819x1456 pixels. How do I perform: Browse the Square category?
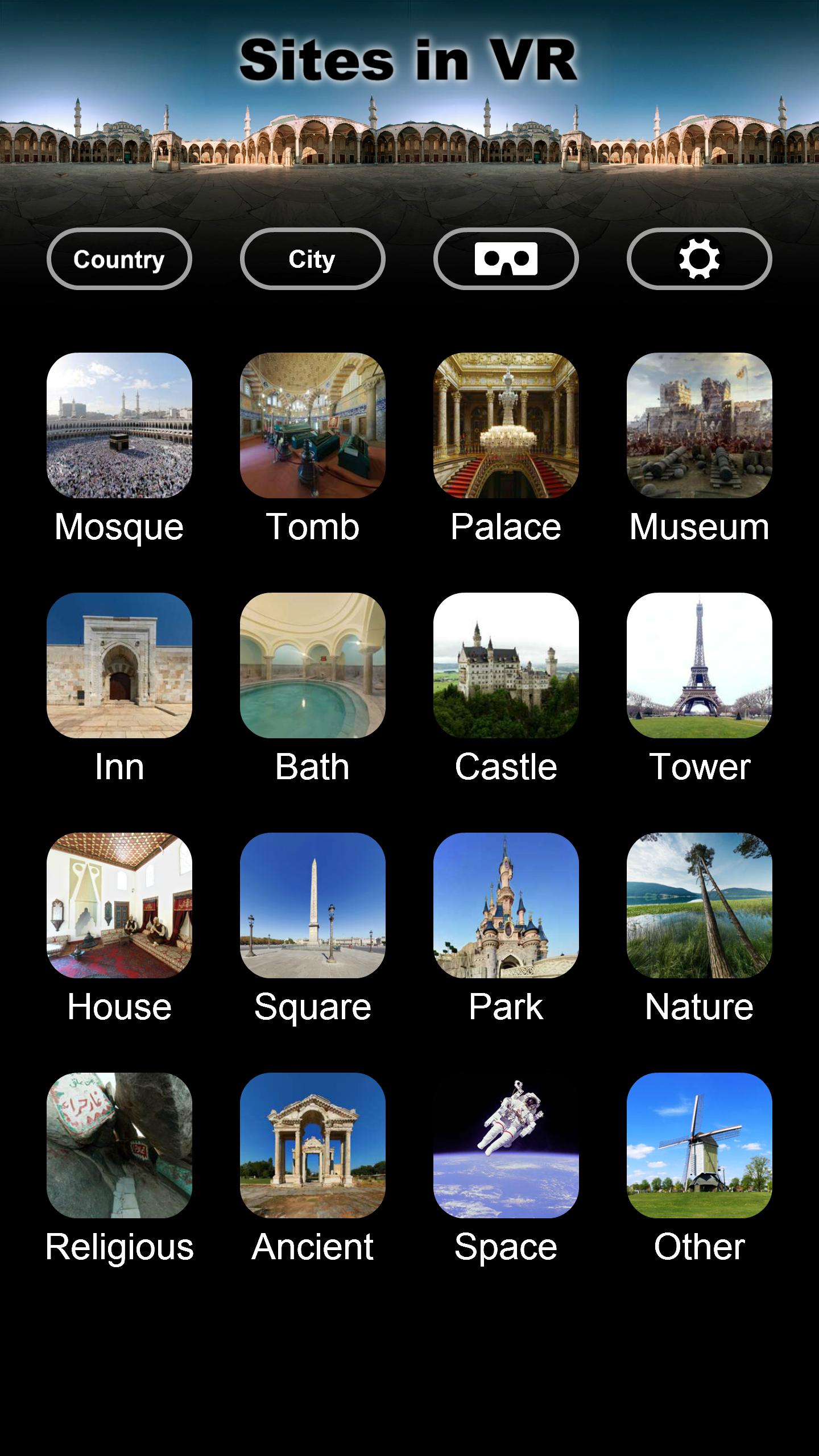pos(313,905)
